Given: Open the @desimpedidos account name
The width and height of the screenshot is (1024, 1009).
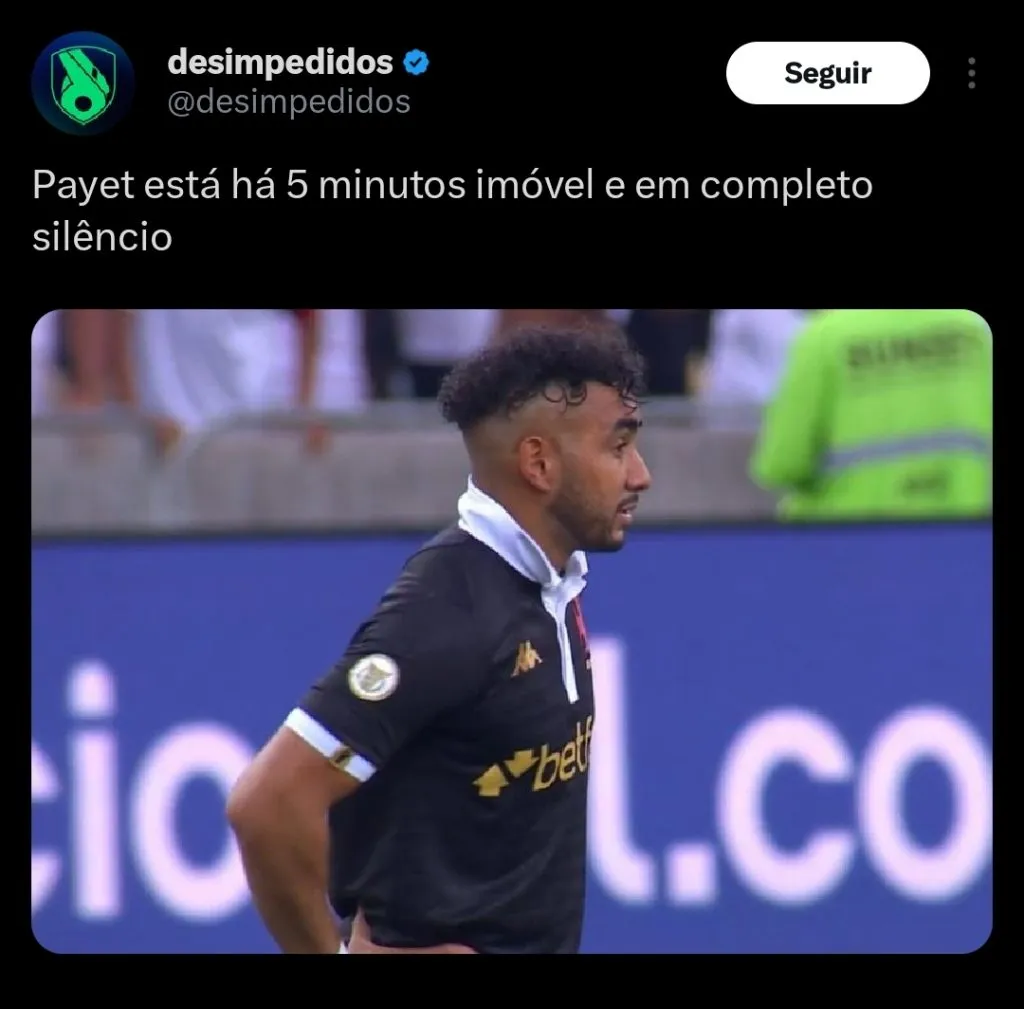Looking at the screenshot, I should (x=288, y=102).
